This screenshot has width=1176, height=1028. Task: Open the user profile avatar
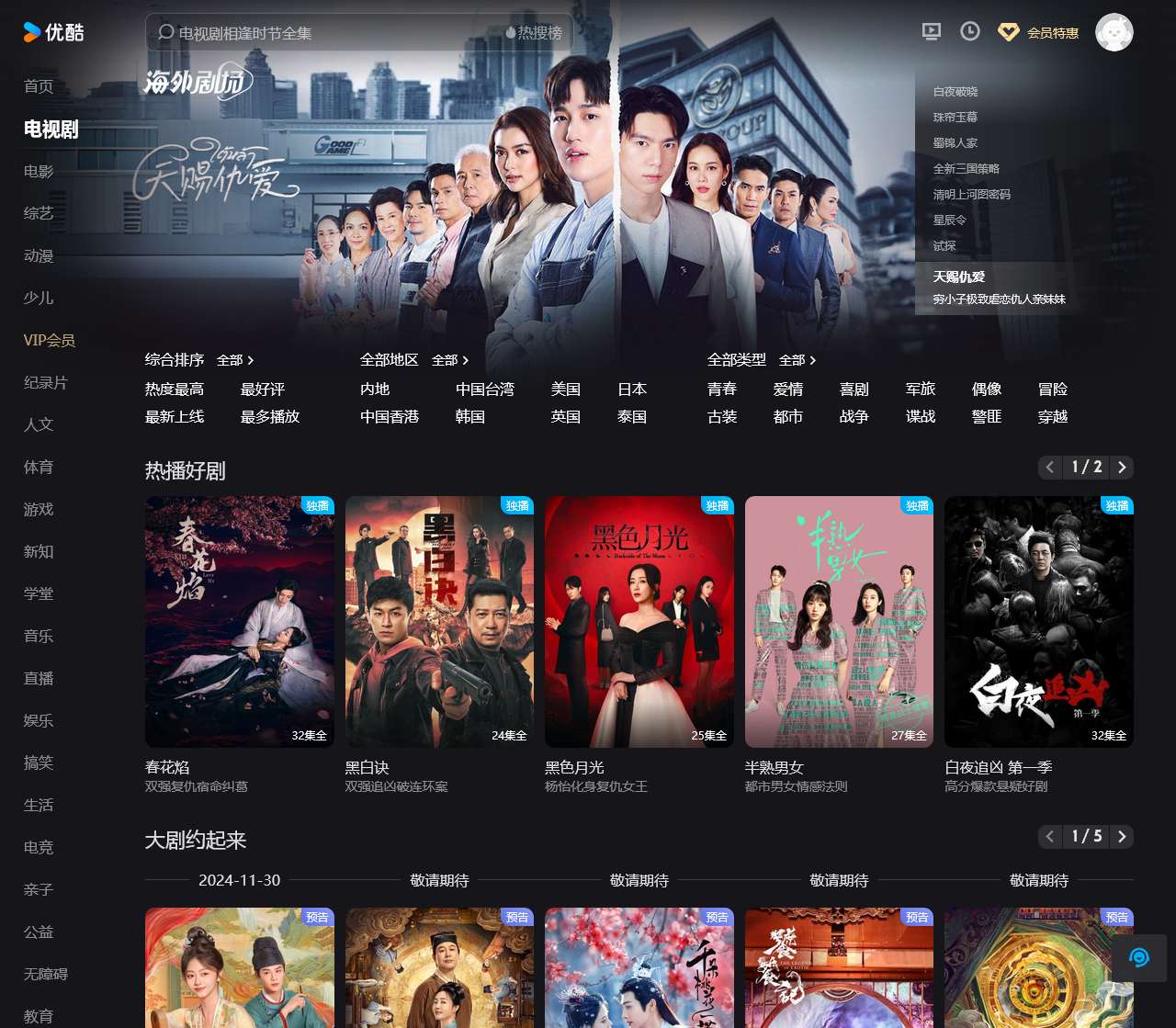[1114, 33]
